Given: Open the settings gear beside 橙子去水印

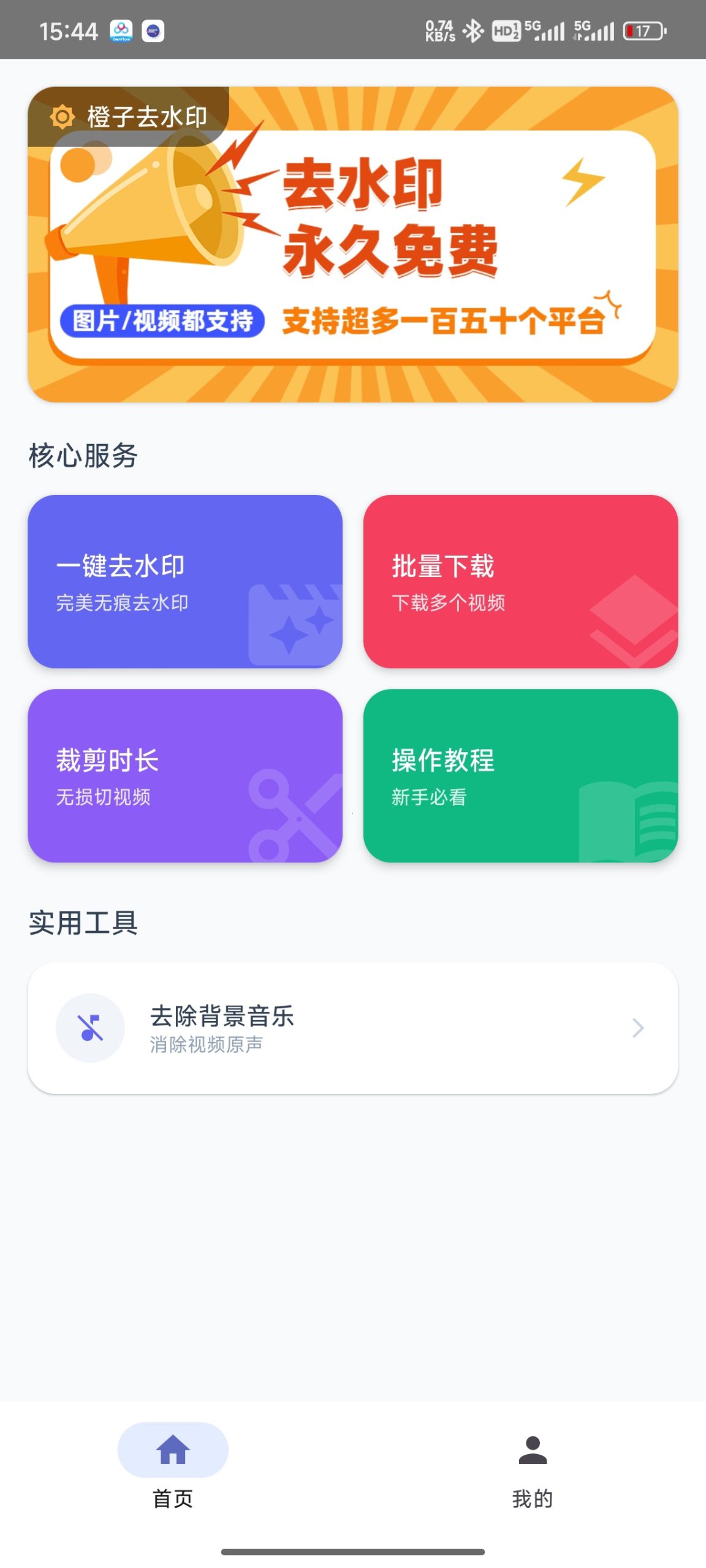Looking at the screenshot, I should tap(63, 116).
